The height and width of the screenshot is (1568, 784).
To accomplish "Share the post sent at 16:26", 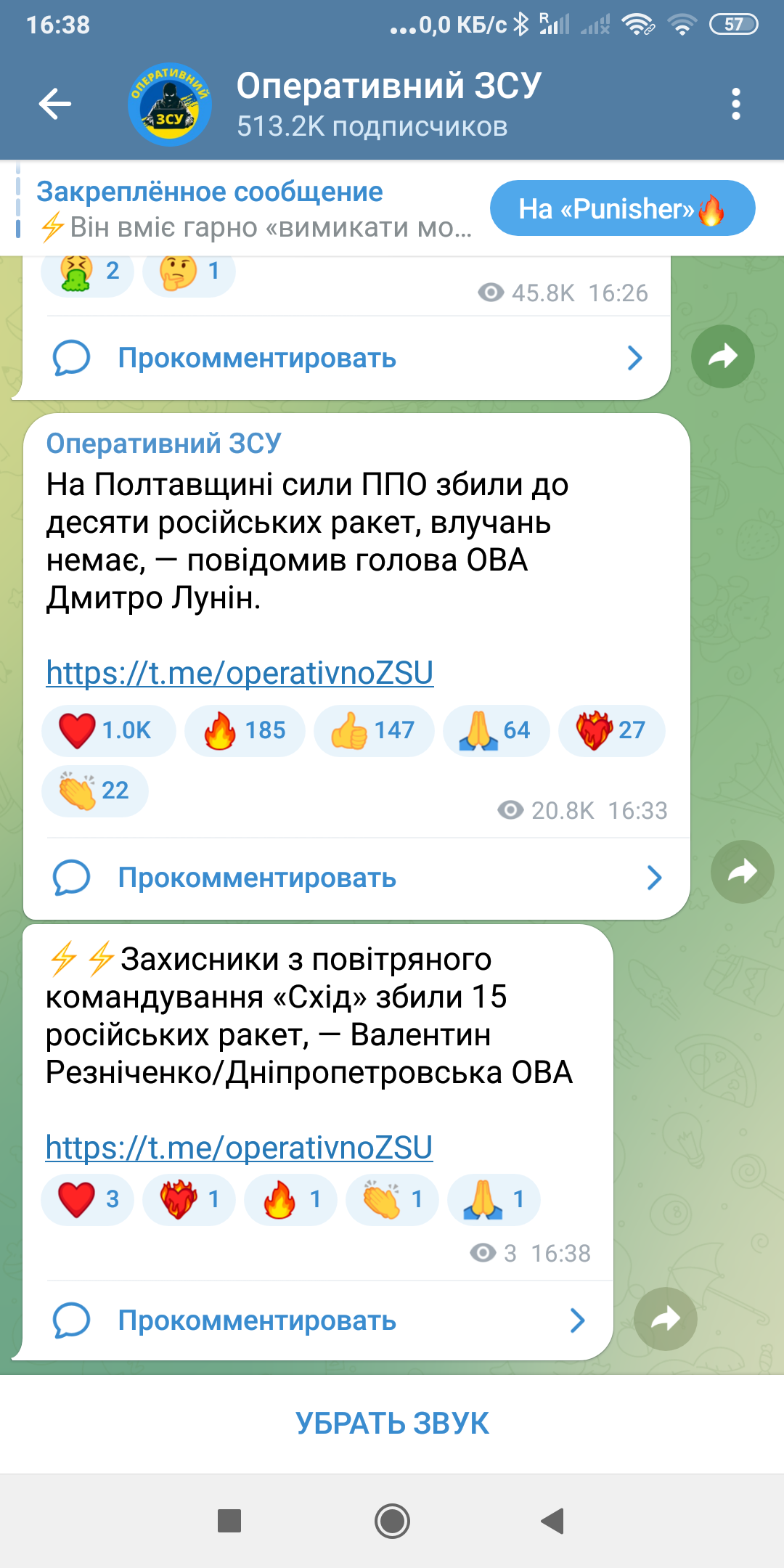I will click(x=722, y=356).
